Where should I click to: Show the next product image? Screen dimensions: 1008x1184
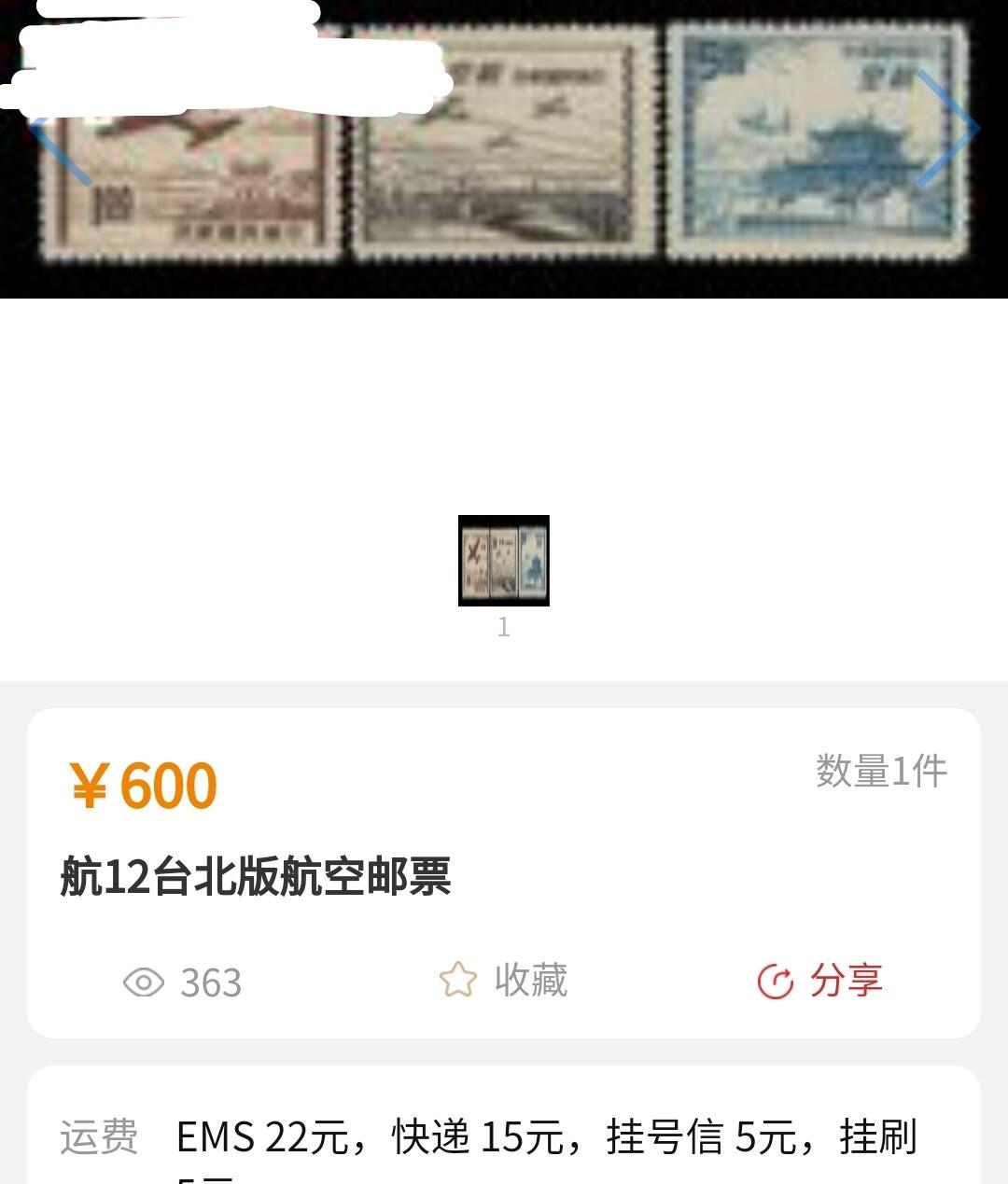pos(945,129)
